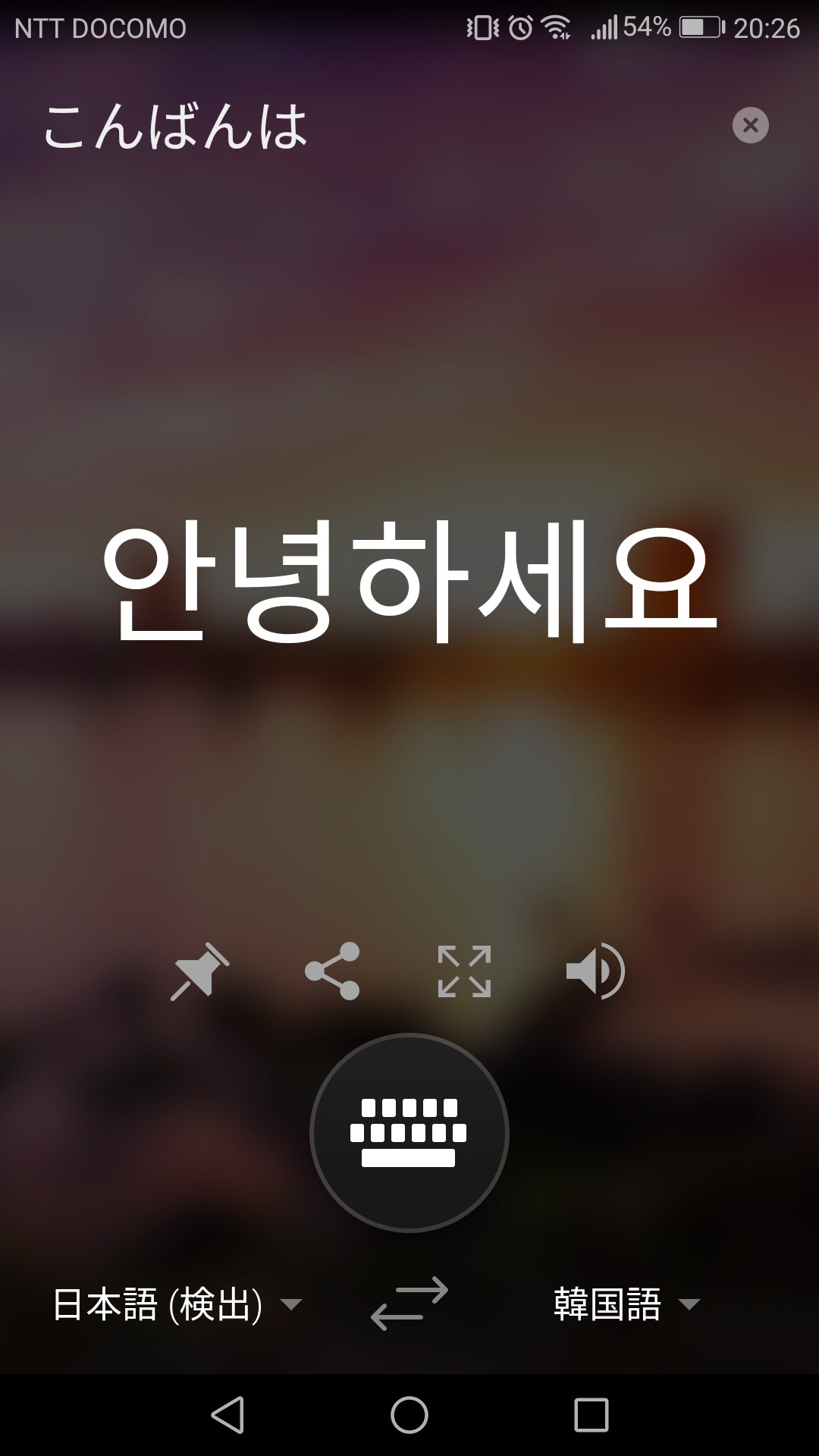819x1456 pixels.
Task: Listen to the Korean translation audio
Action: pyautogui.click(x=595, y=971)
